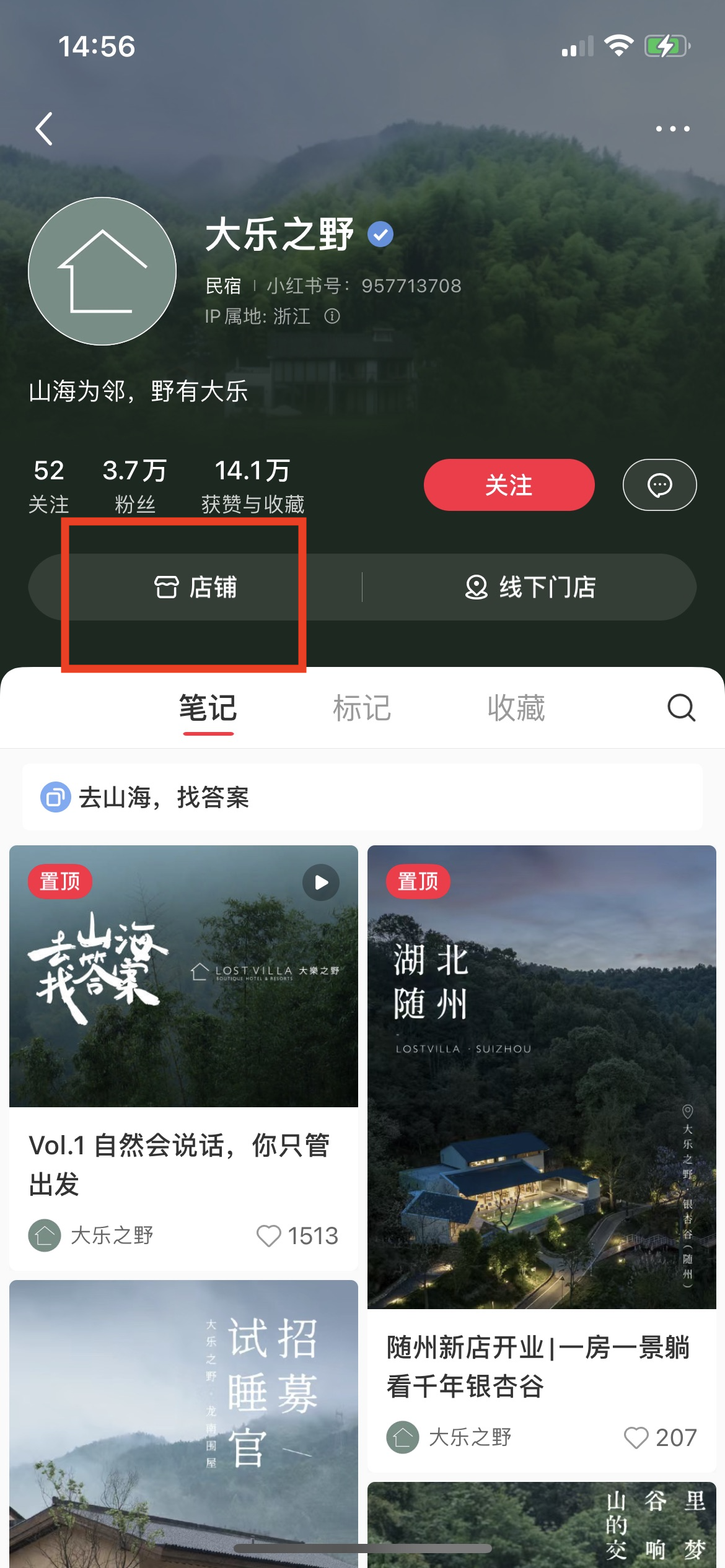The image size is (725, 1568).
Task: Switch to the 标记 tab
Action: [x=362, y=708]
